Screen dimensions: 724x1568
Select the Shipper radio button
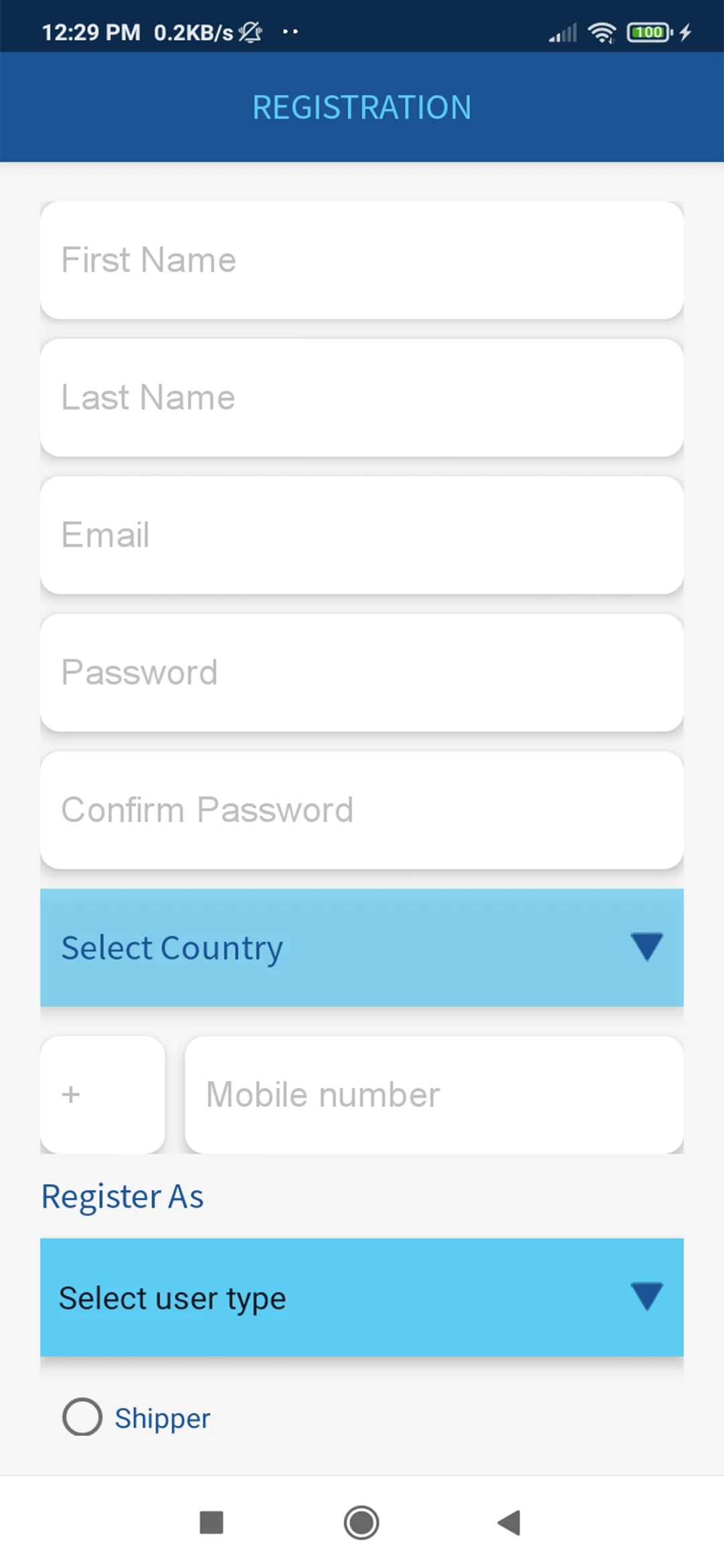[x=82, y=1417]
